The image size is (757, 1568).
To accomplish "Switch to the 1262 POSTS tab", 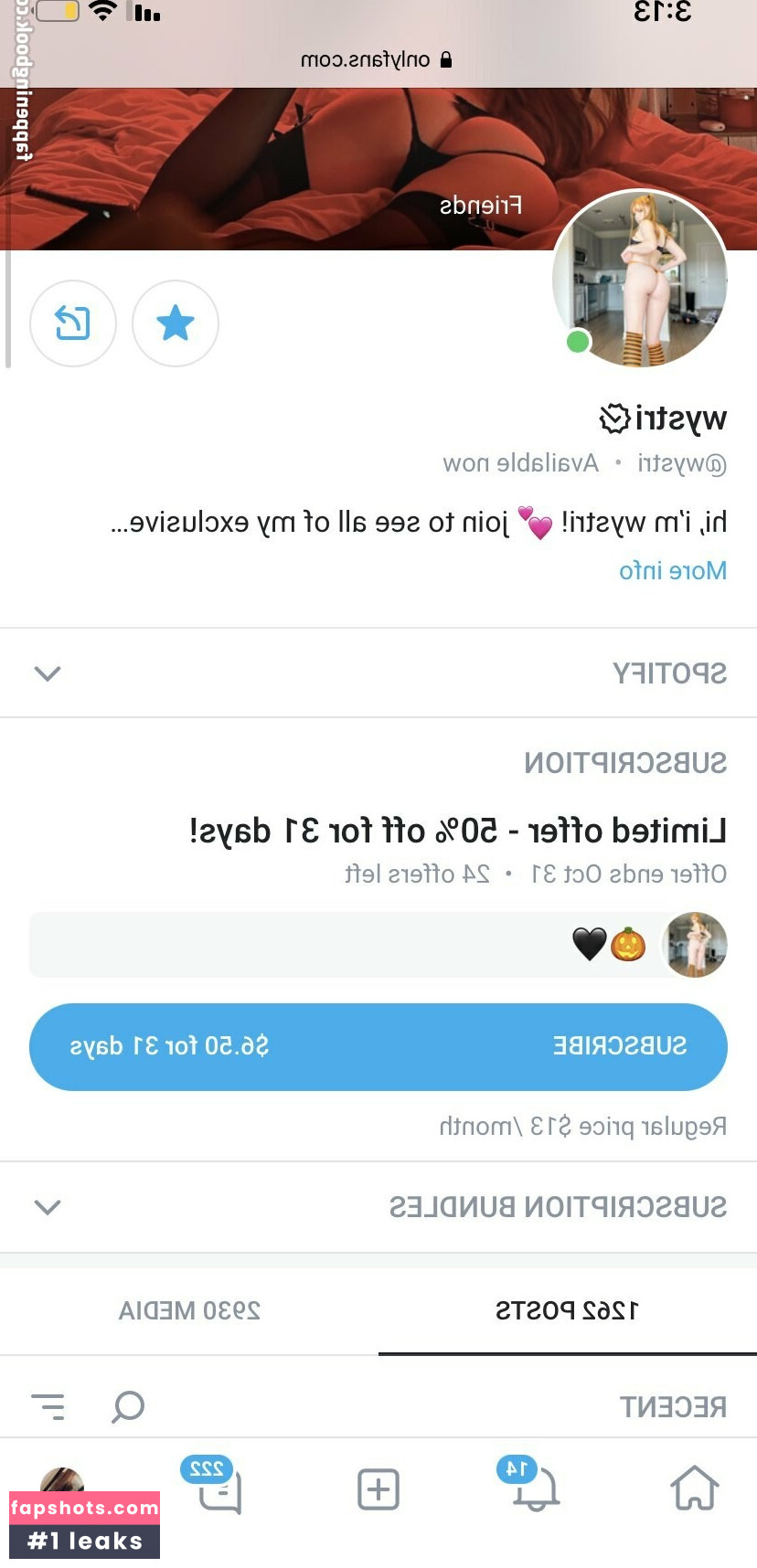I will [x=567, y=1310].
